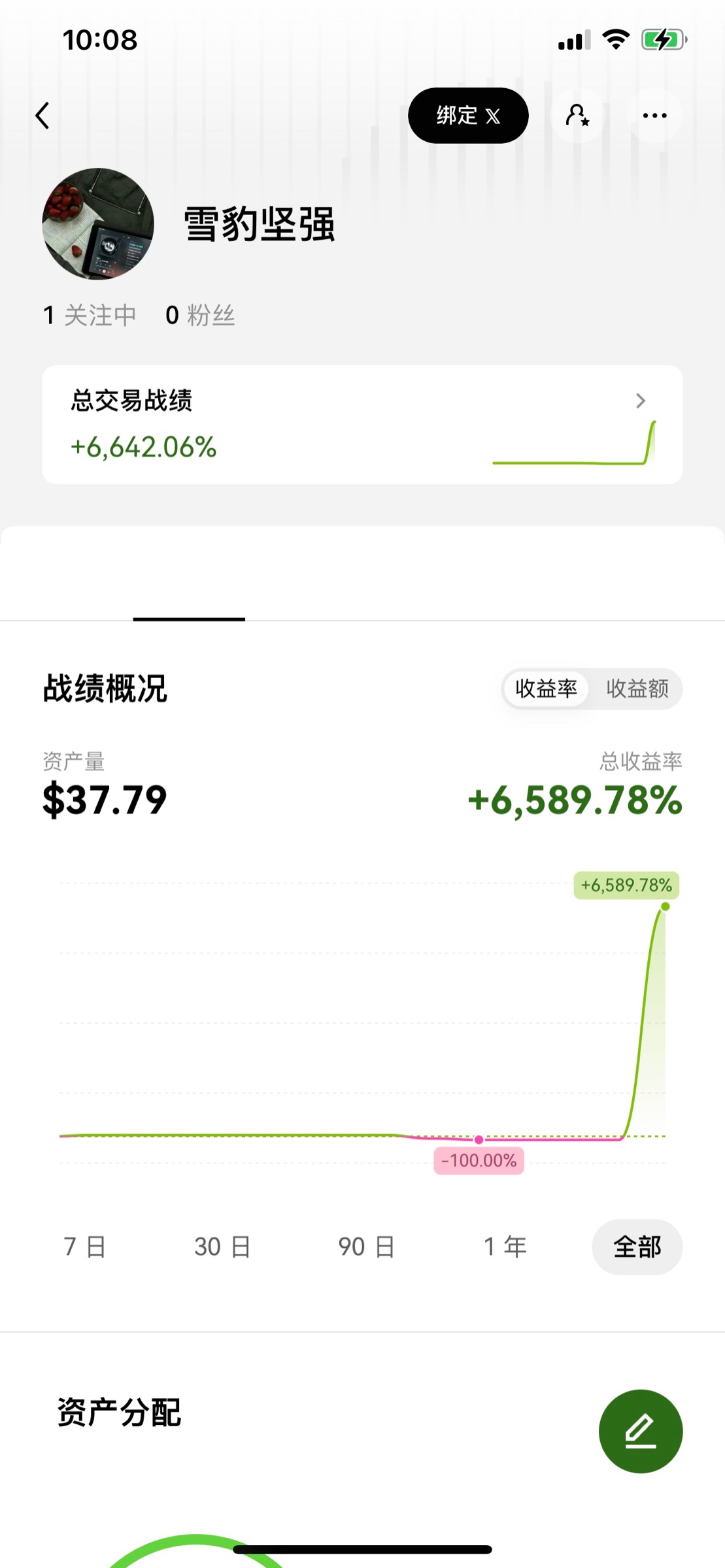725x1568 pixels.
Task: Switch to the 收益率 view
Action: pos(546,689)
